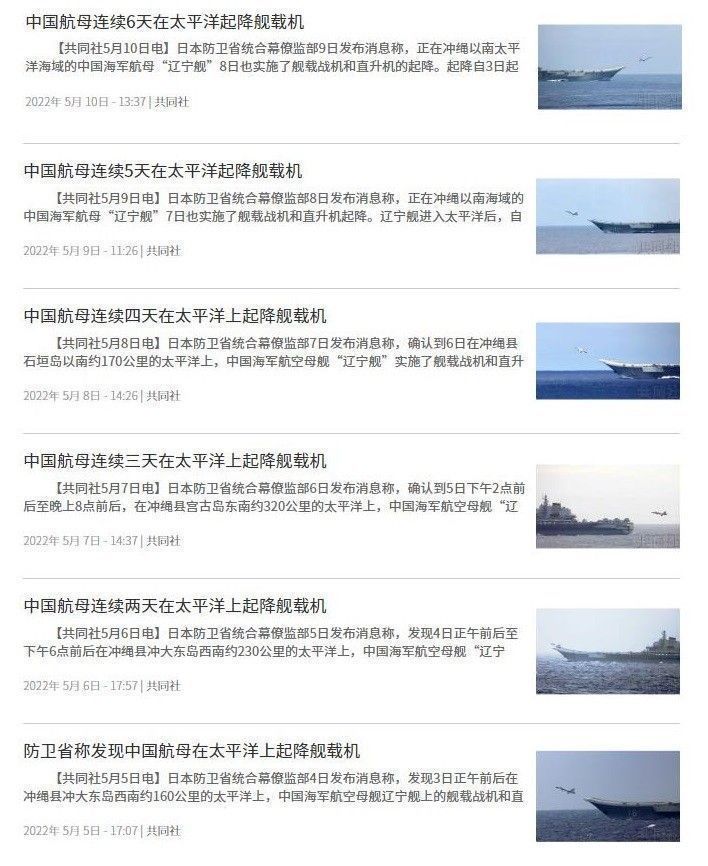Tap the thumbnail of the May 6 article

point(608,651)
